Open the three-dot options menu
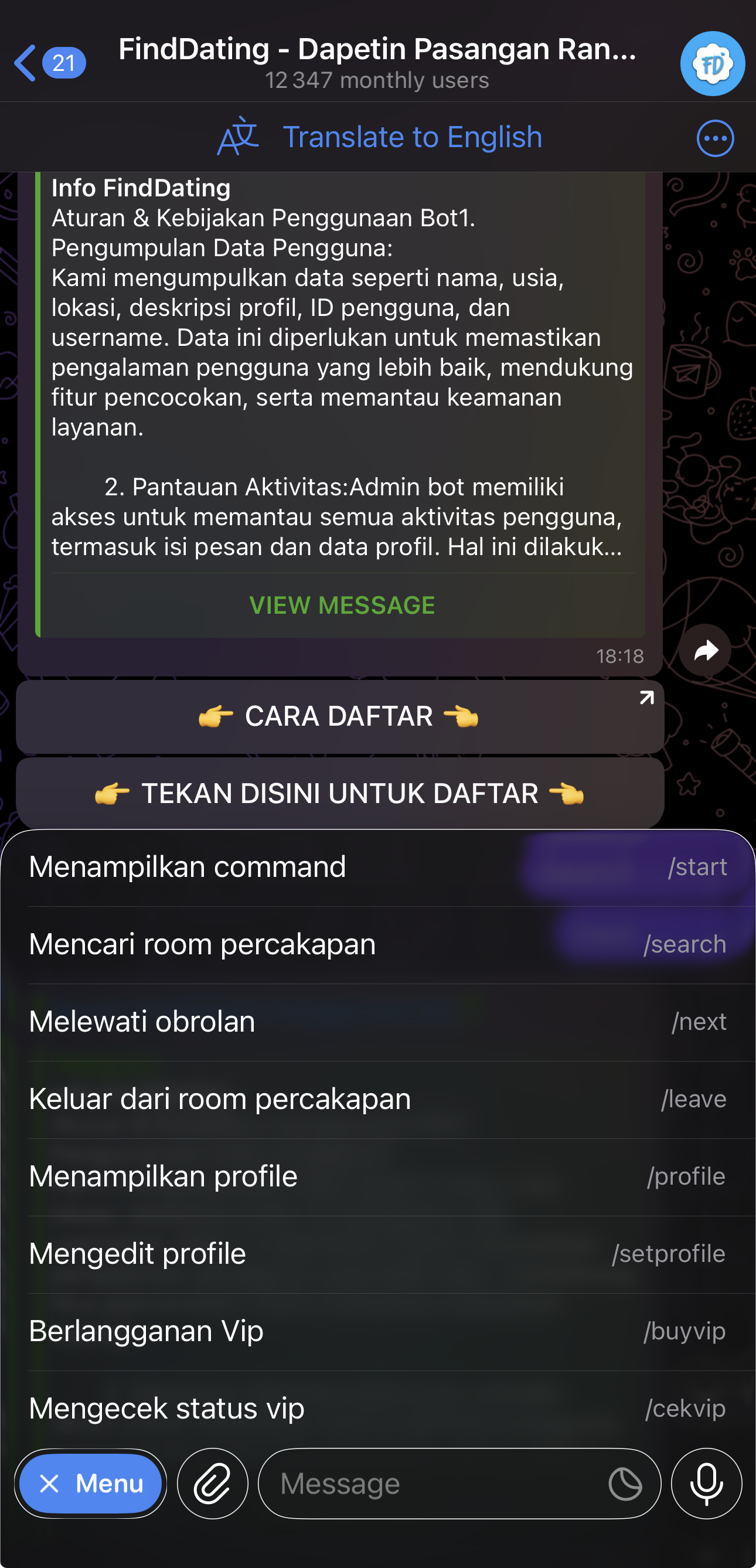This screenshot has height=1568, width=756. point(716,139)
